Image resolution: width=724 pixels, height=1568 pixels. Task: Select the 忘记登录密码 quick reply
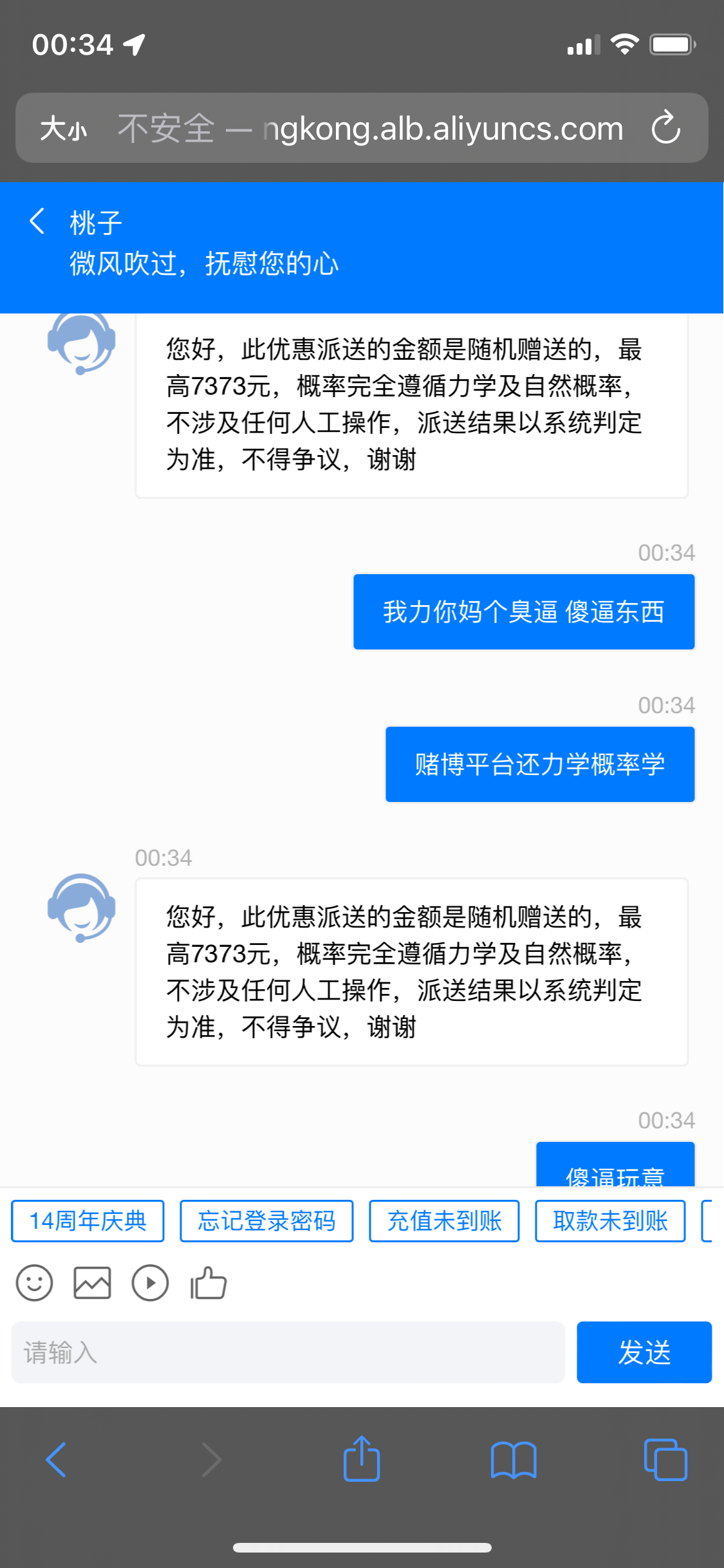click(266, 1220)
